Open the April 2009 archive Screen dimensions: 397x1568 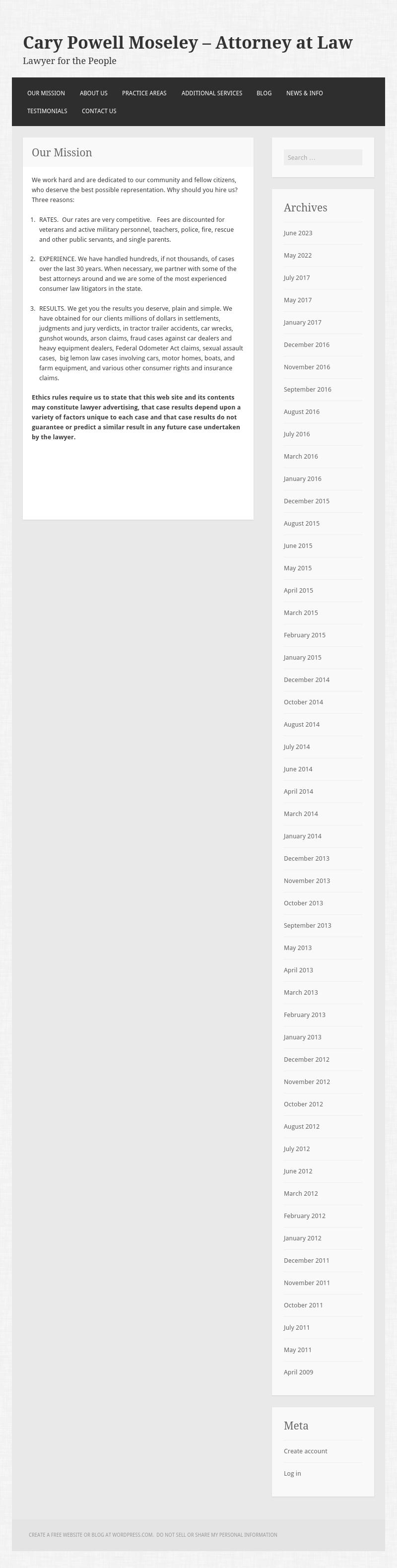click(x=298, y=1372)
